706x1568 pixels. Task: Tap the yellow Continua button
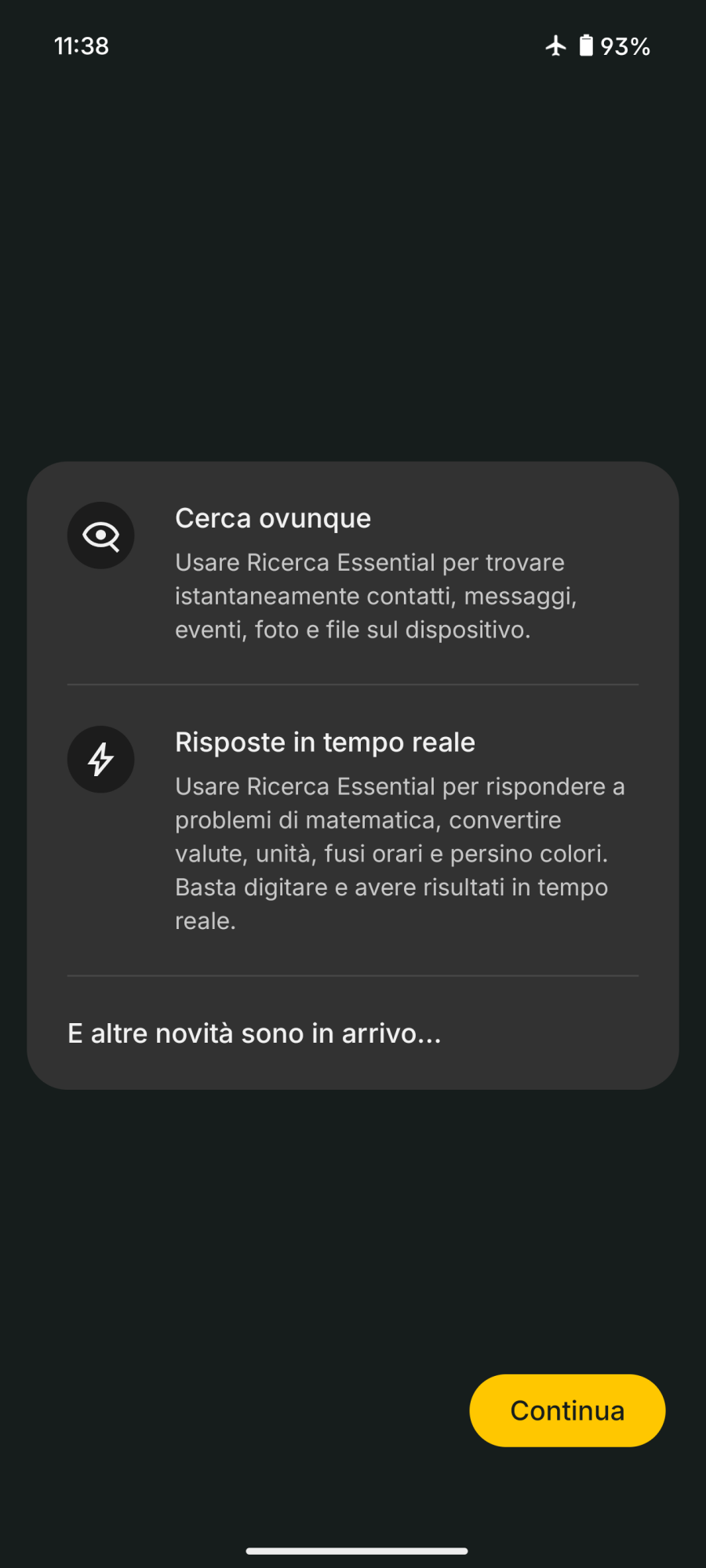567,1410
